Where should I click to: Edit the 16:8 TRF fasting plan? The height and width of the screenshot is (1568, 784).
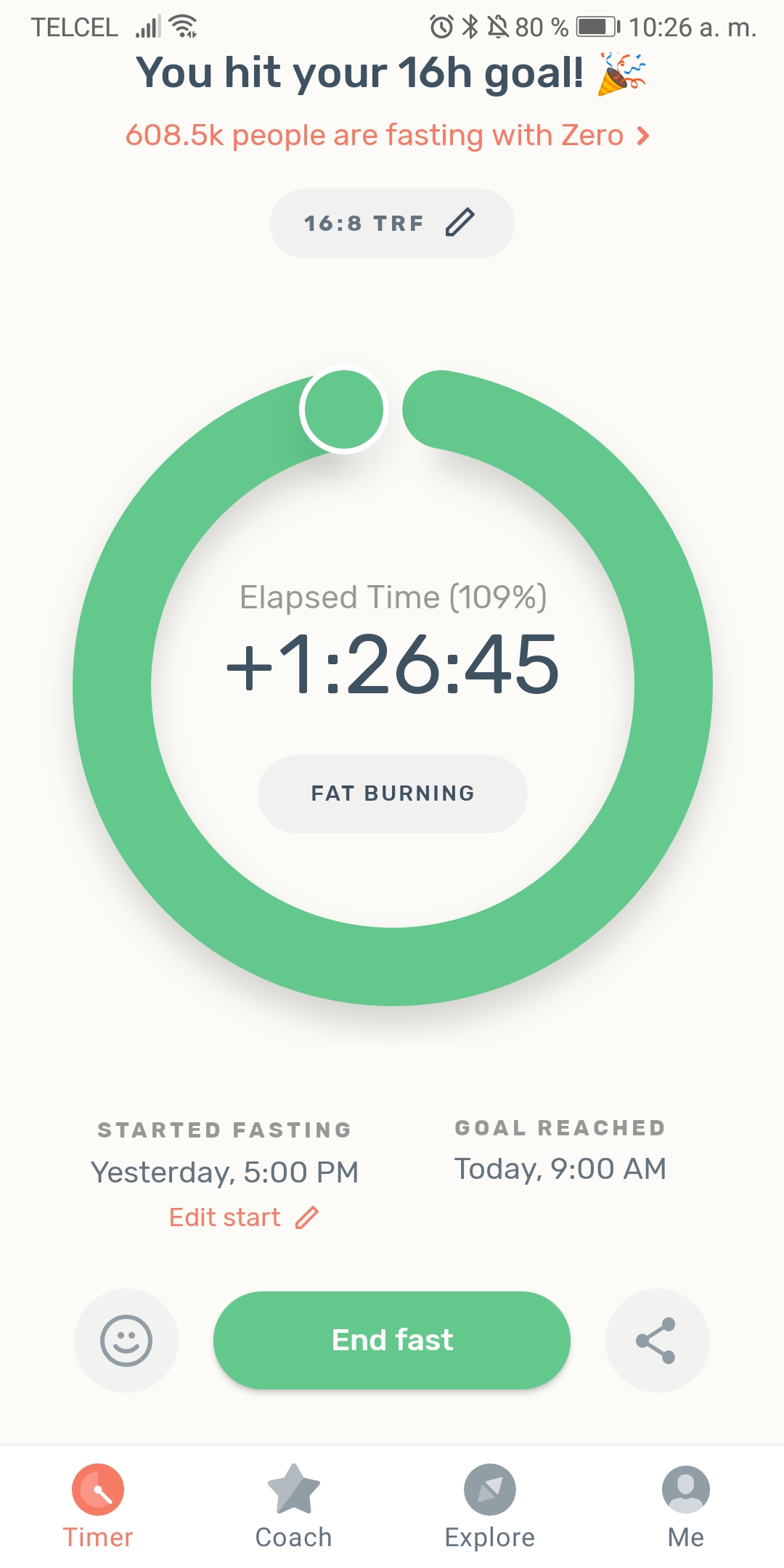pyautogui.click(x=392, y=223)
